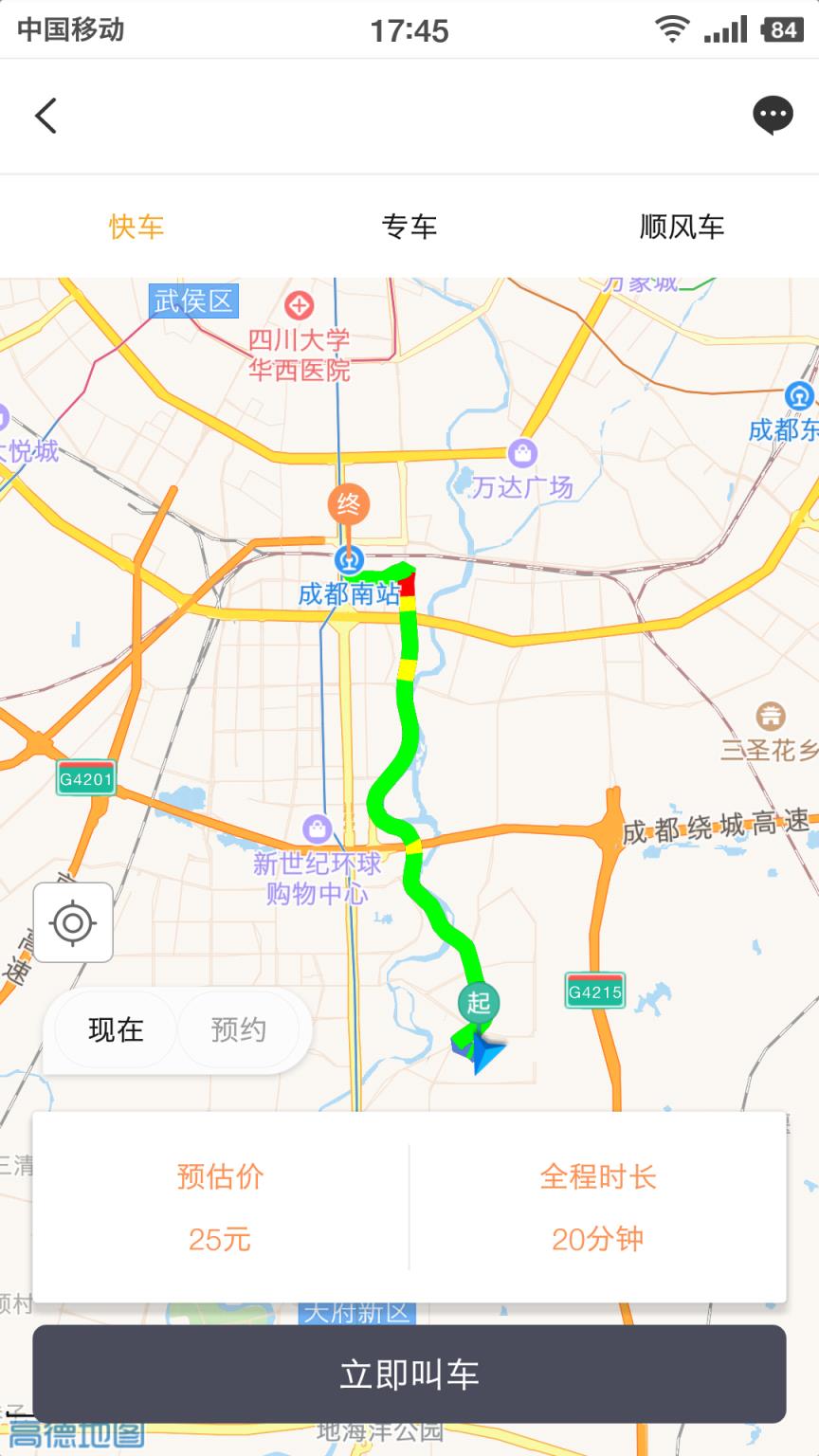The width and height of the screenshot is (819, 1456).
Task: Switch to the 顺风车 tab
Action: (682, 227)
